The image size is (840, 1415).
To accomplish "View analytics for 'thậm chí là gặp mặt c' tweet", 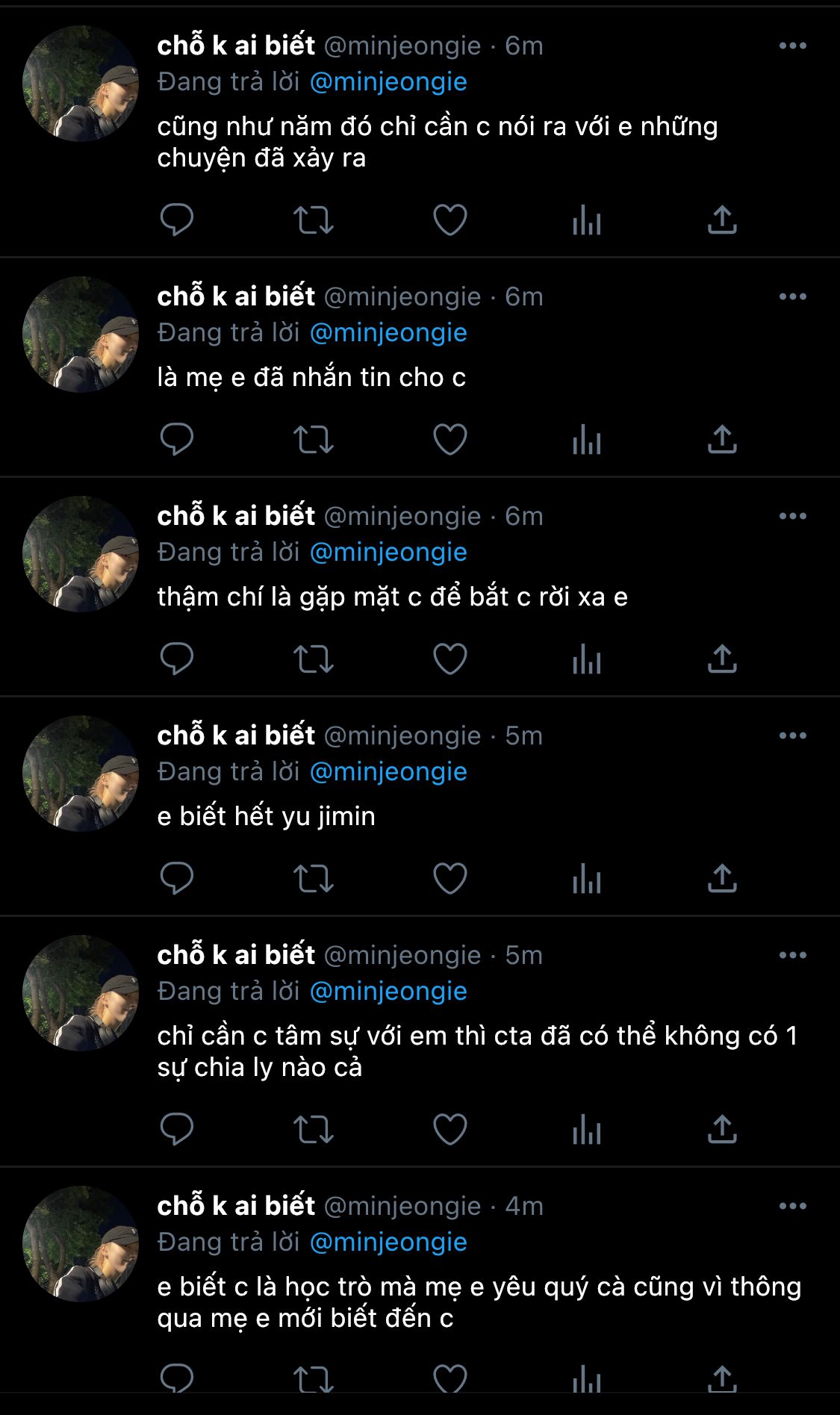I will [x=587, y=659].
